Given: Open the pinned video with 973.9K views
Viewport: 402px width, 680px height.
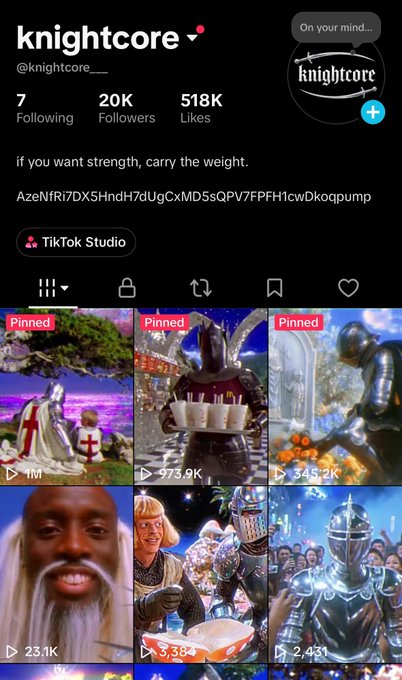Looking at the screenshot, I should (x=201, y=396).
